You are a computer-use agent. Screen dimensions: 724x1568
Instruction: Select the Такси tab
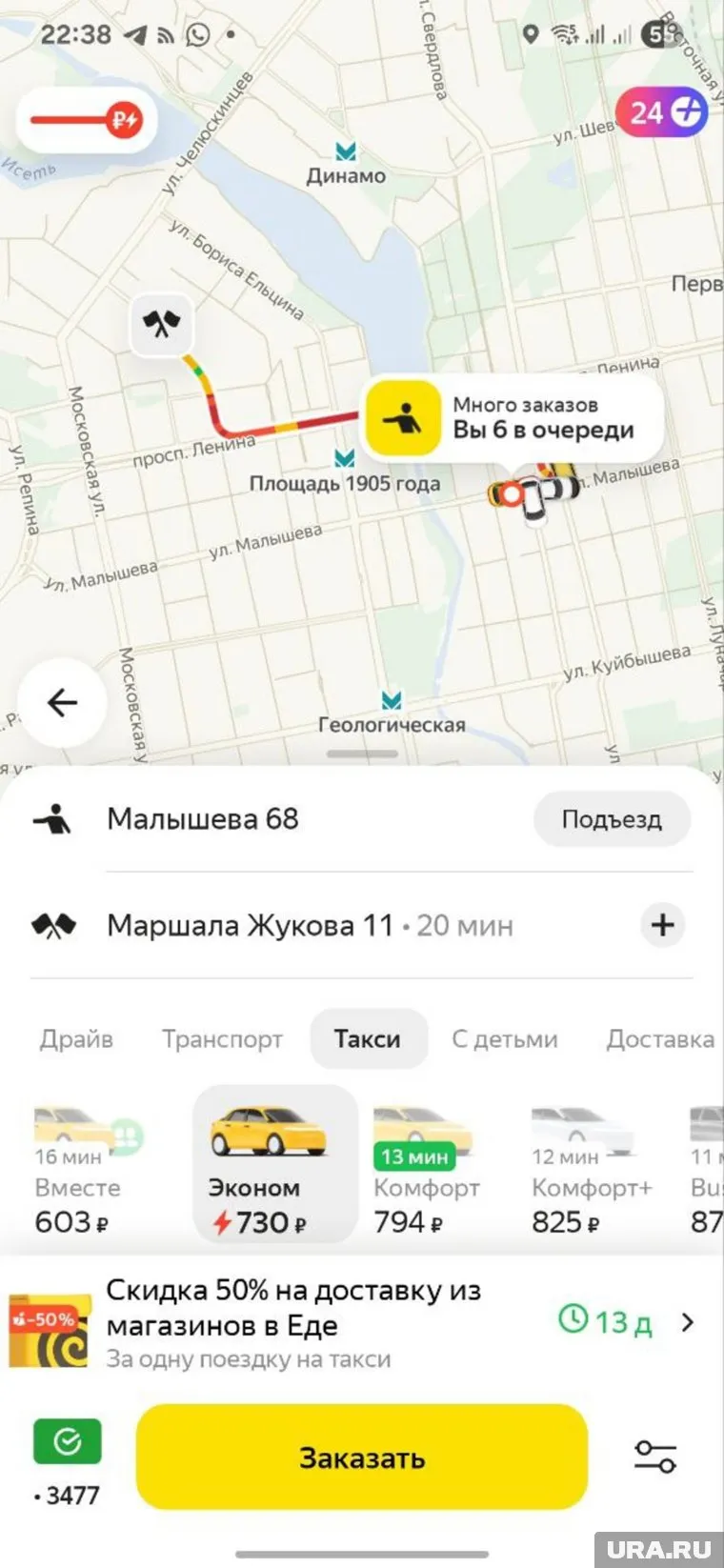click(368, 1038)
